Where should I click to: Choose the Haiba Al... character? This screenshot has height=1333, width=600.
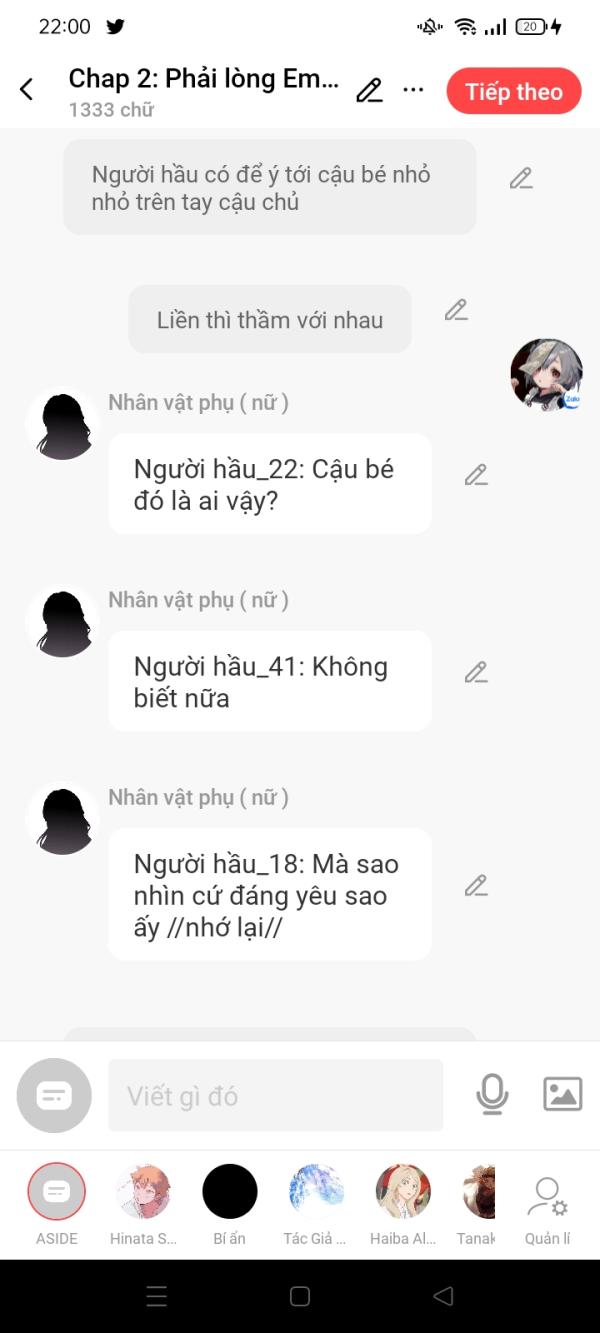click(x=403, y=1192)
